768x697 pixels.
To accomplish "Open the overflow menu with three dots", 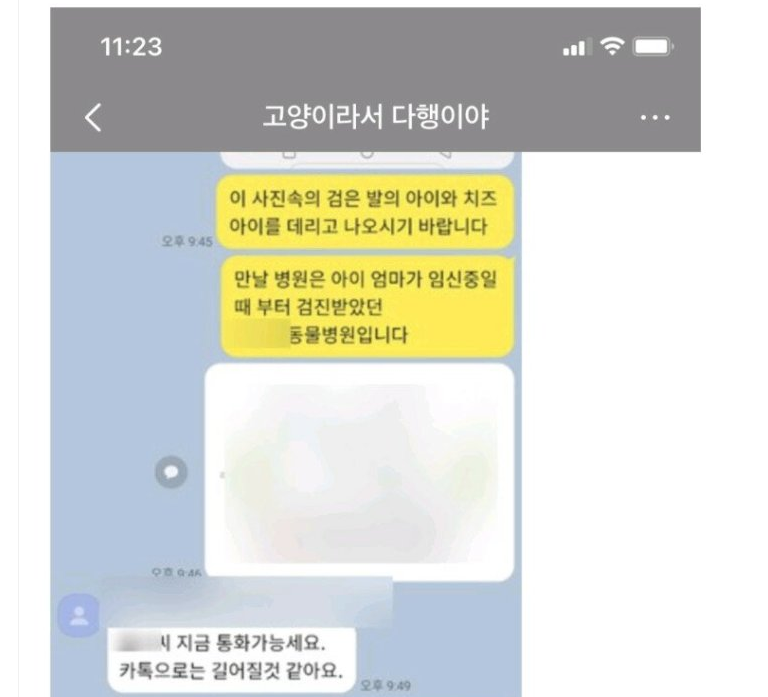I will click(x=655, y=118).
